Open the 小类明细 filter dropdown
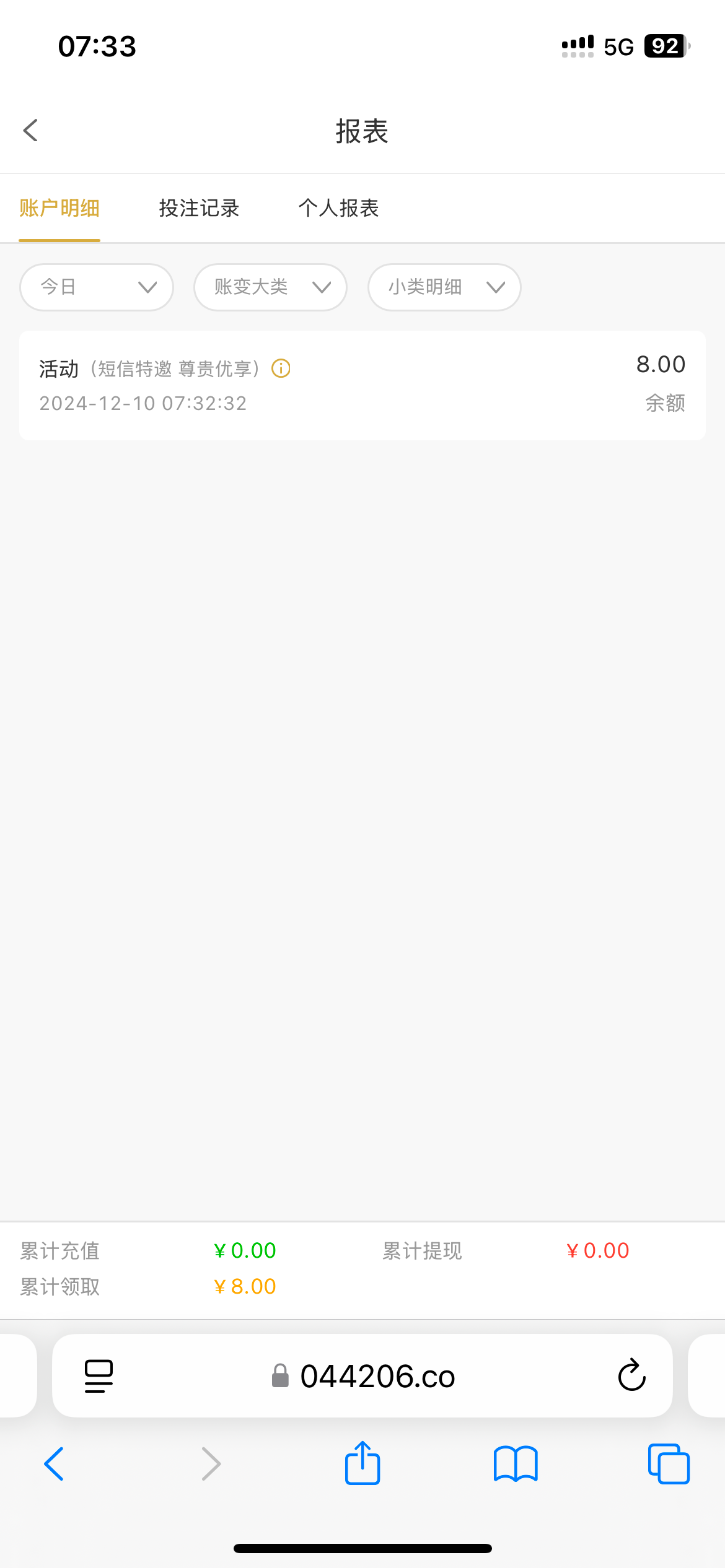725x1568 pixels. [444, 287]
